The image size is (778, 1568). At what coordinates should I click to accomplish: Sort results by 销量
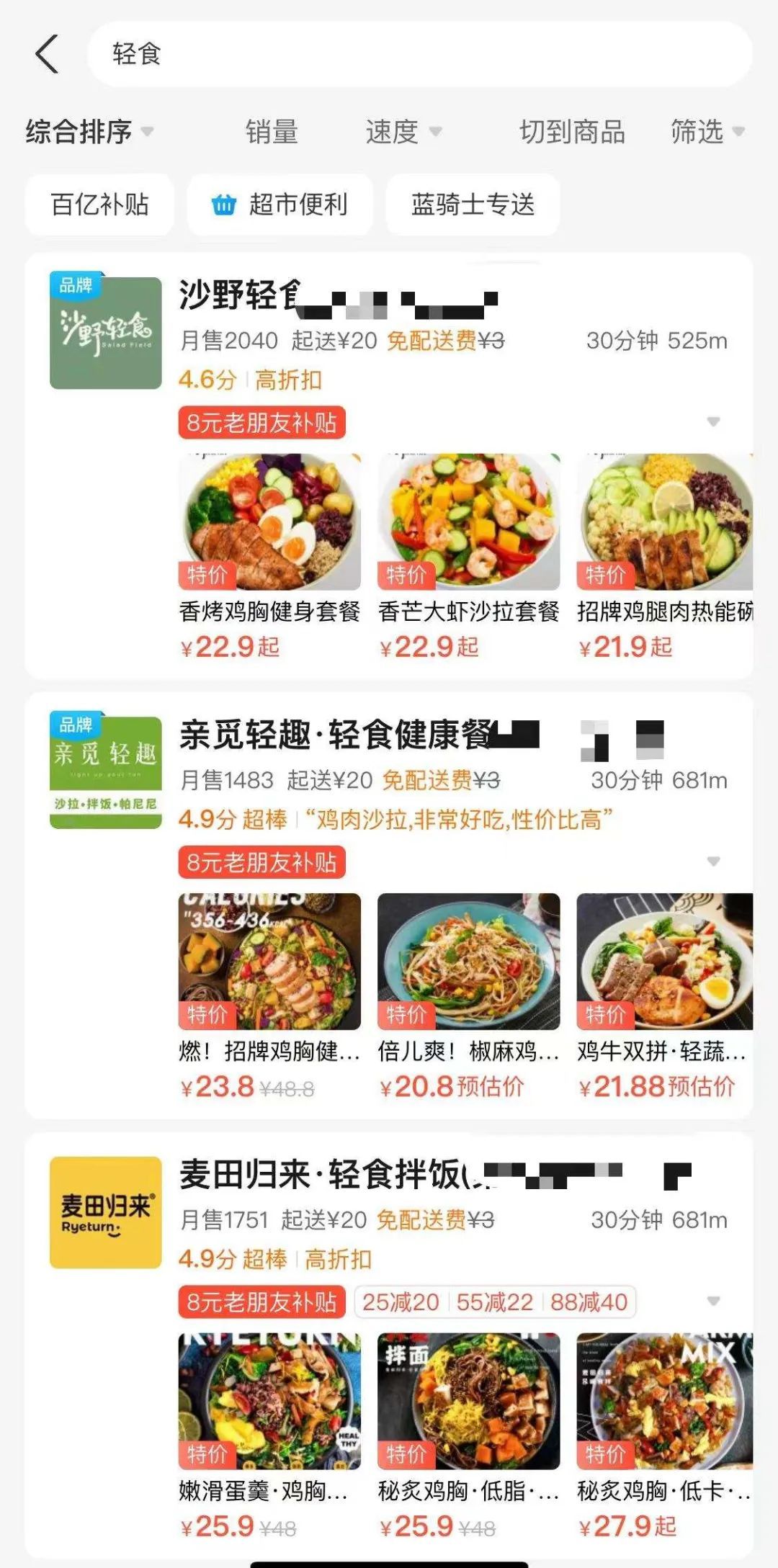coord(272,132)
